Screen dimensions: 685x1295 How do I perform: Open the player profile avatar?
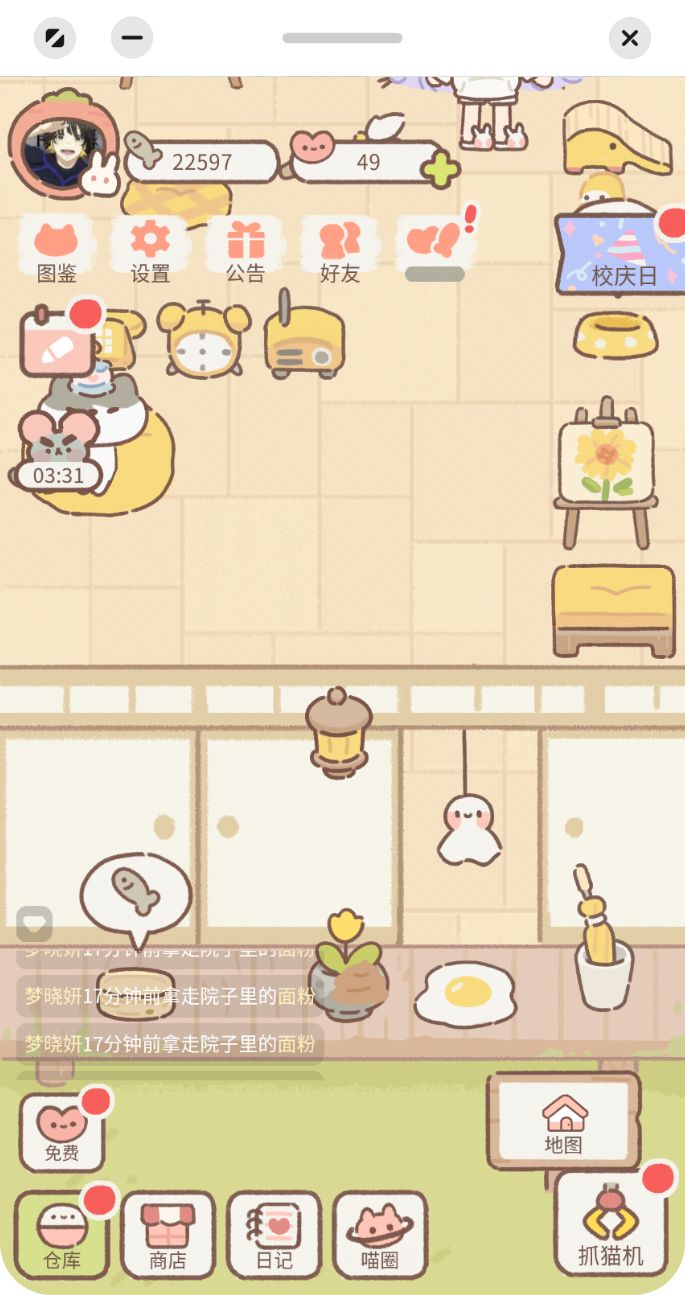click(63, 146)
